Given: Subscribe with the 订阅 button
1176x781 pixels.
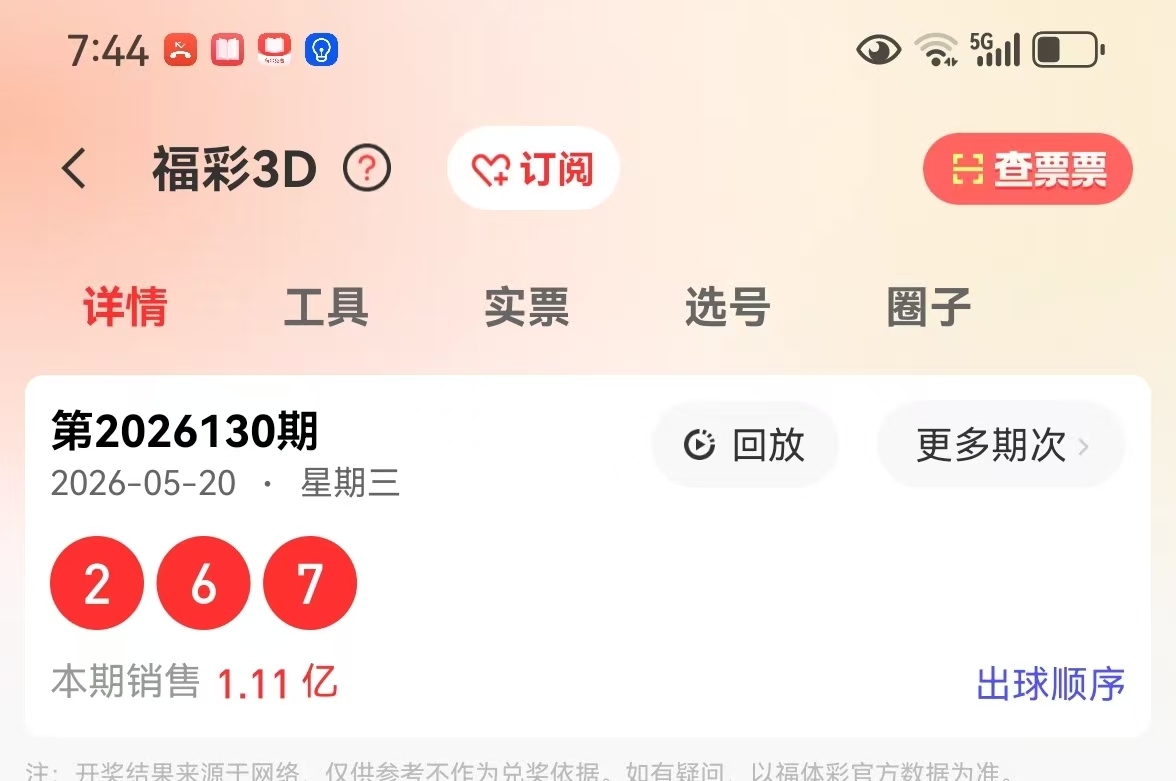Looking at the screenshot, I should [x=533, y=168].
